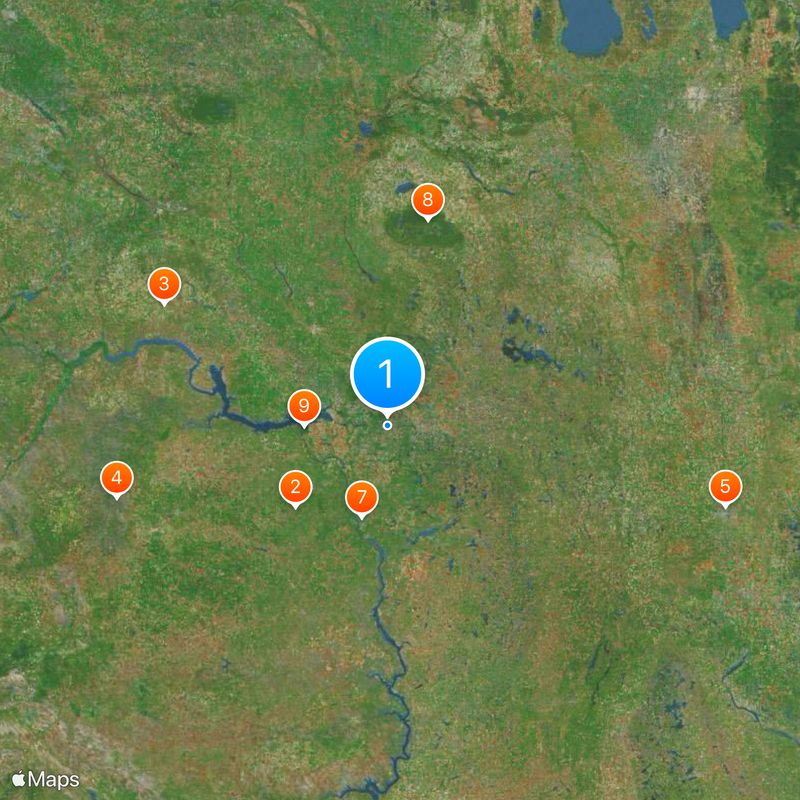Select the orange map pin numbered 4

click(x=117, y=478)
